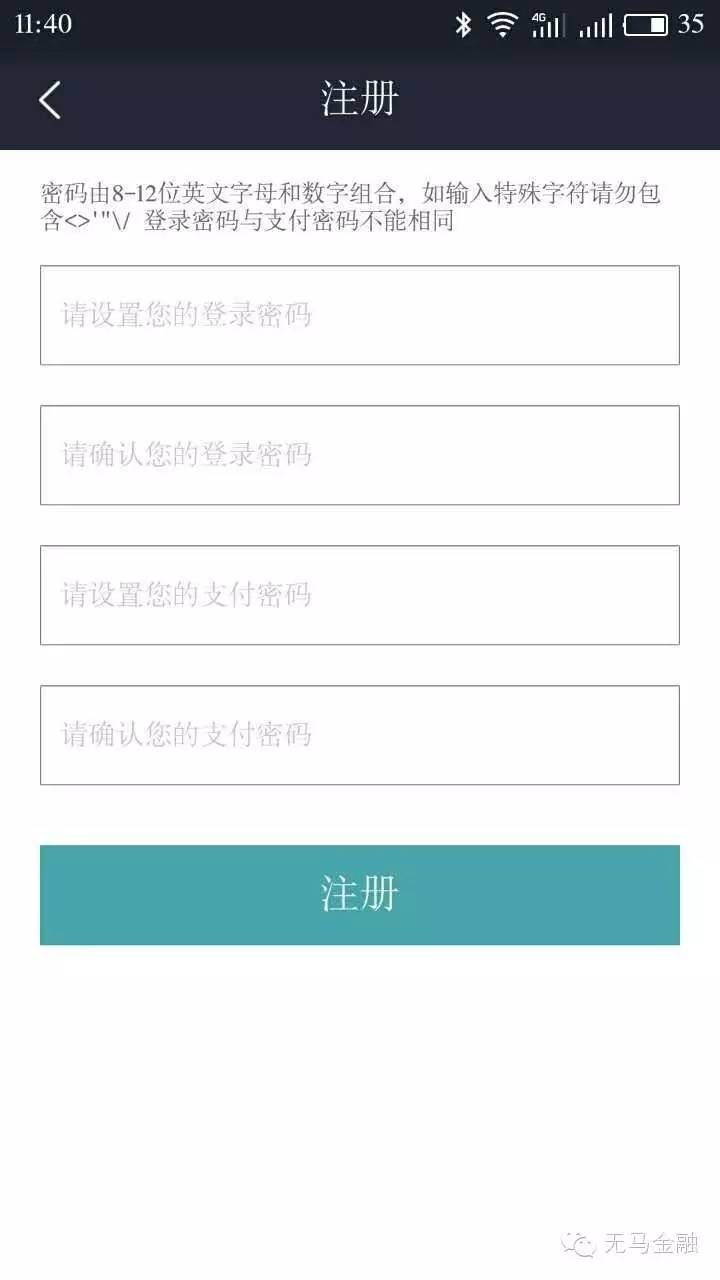Click the login password input field
The height and width of the screenshot is (1280, 720).
360,315
